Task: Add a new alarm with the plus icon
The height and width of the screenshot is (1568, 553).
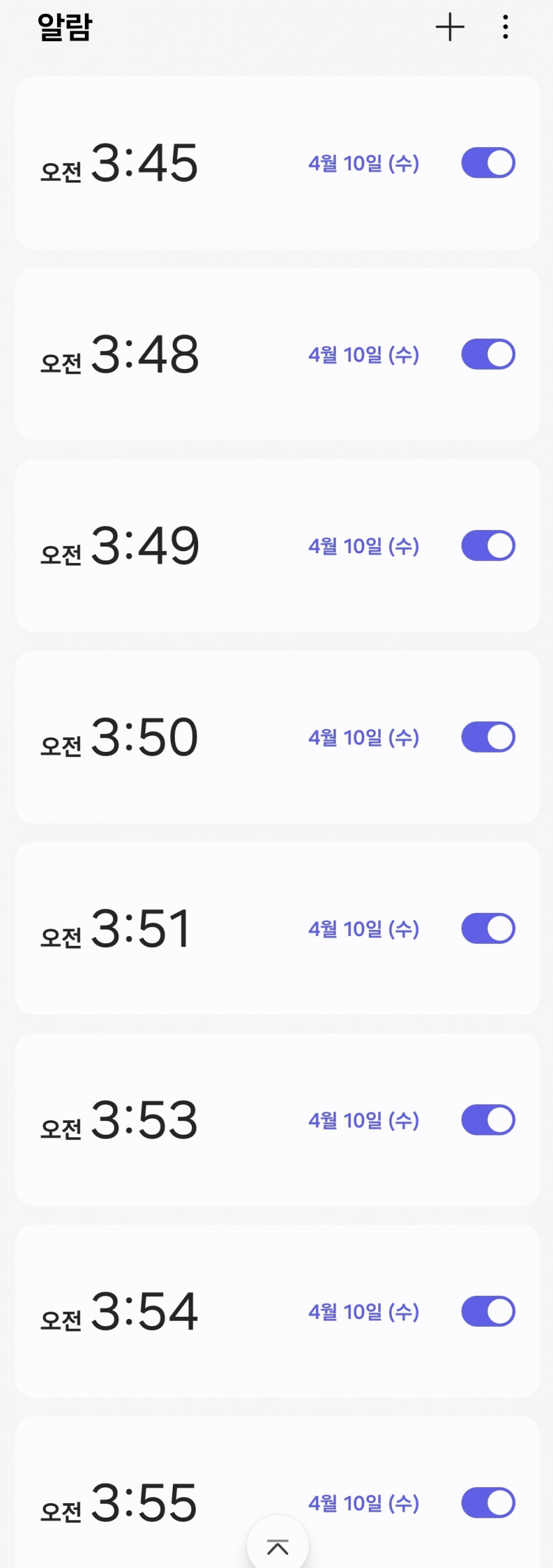Action: tap(450, 27)
